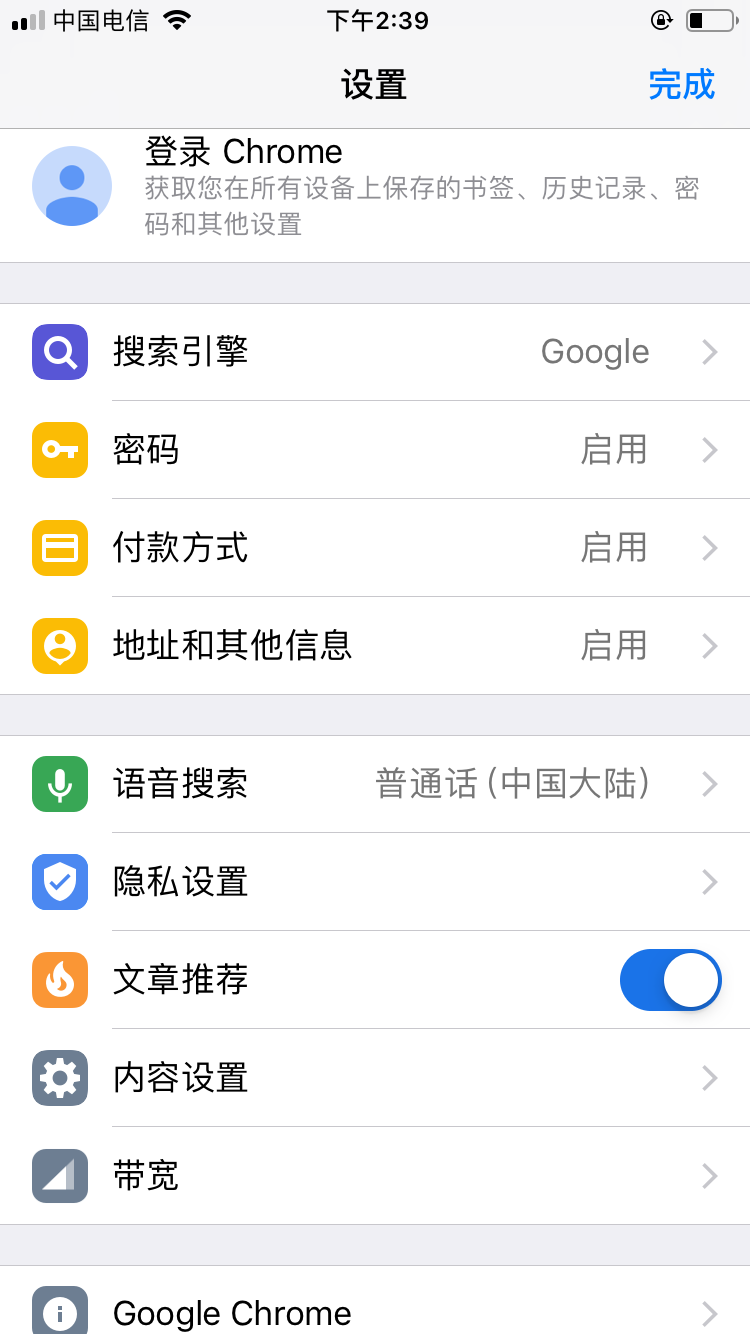Open the 登录 Chrome sign-in row
Image resolution: width=750 pixels, height=1334 pixels.
375,187
